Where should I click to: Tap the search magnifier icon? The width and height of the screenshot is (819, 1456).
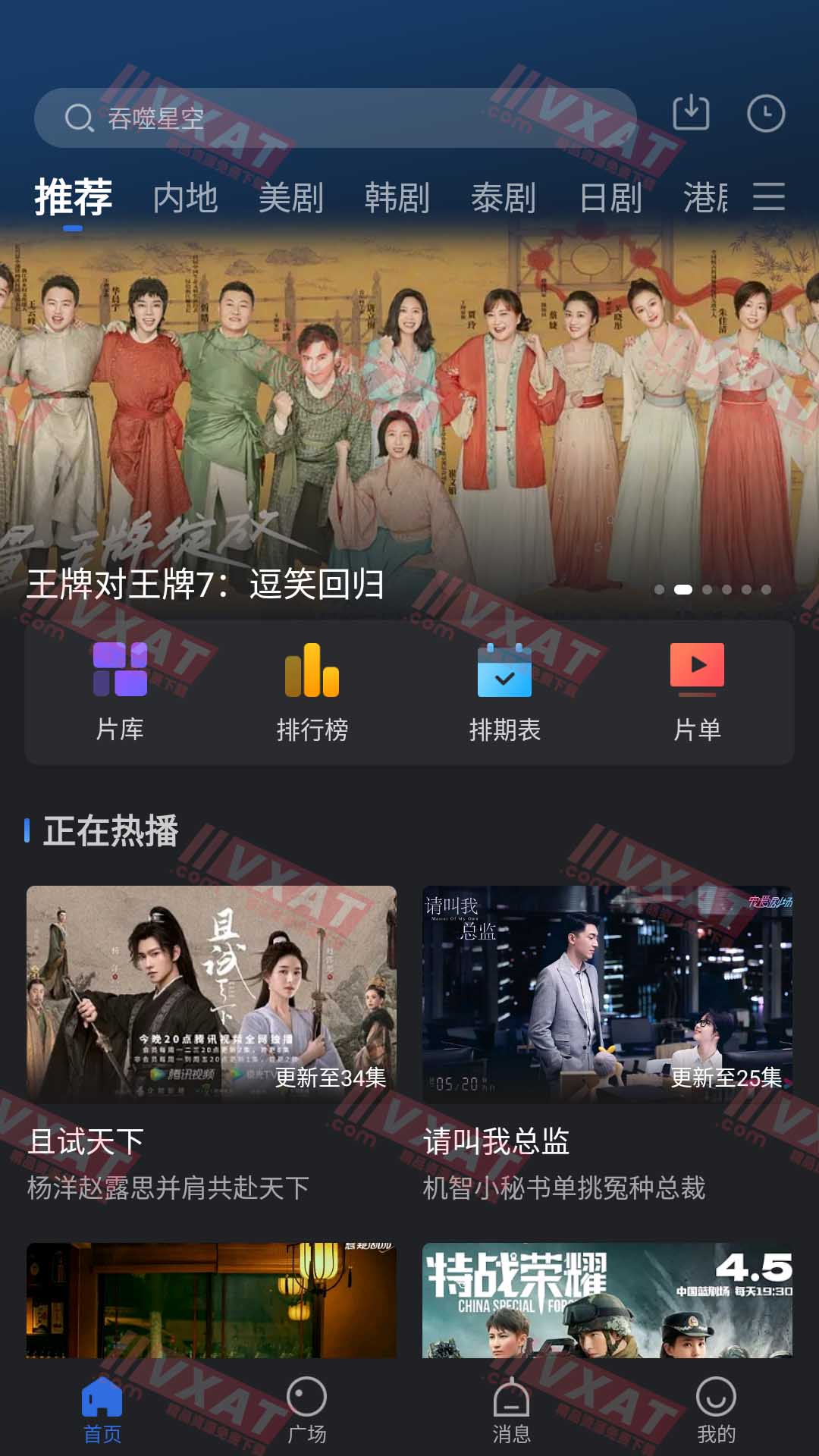pyautogui.click(x=78, y=116)
